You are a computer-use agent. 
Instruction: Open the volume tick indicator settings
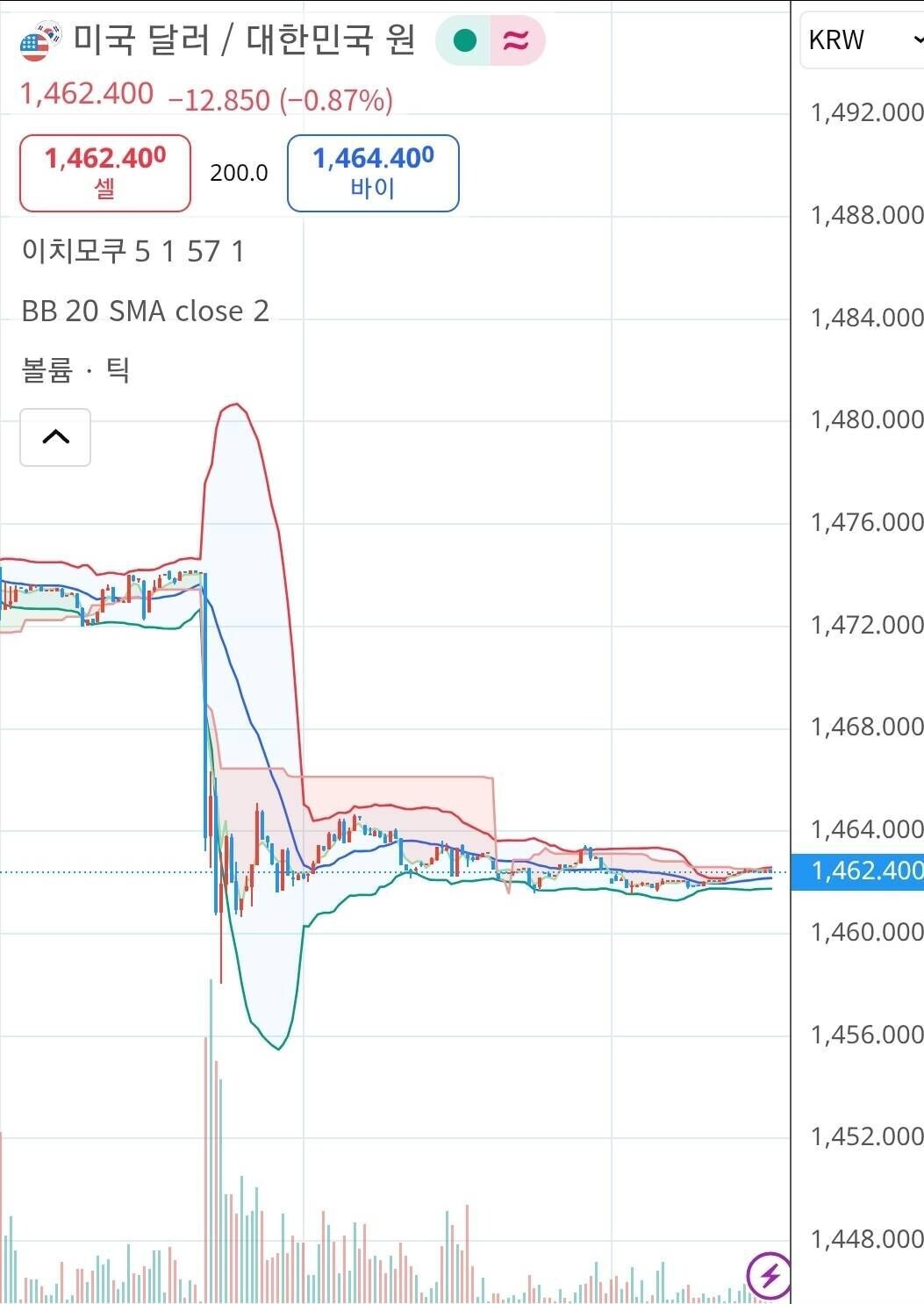[x=75, y=369]
